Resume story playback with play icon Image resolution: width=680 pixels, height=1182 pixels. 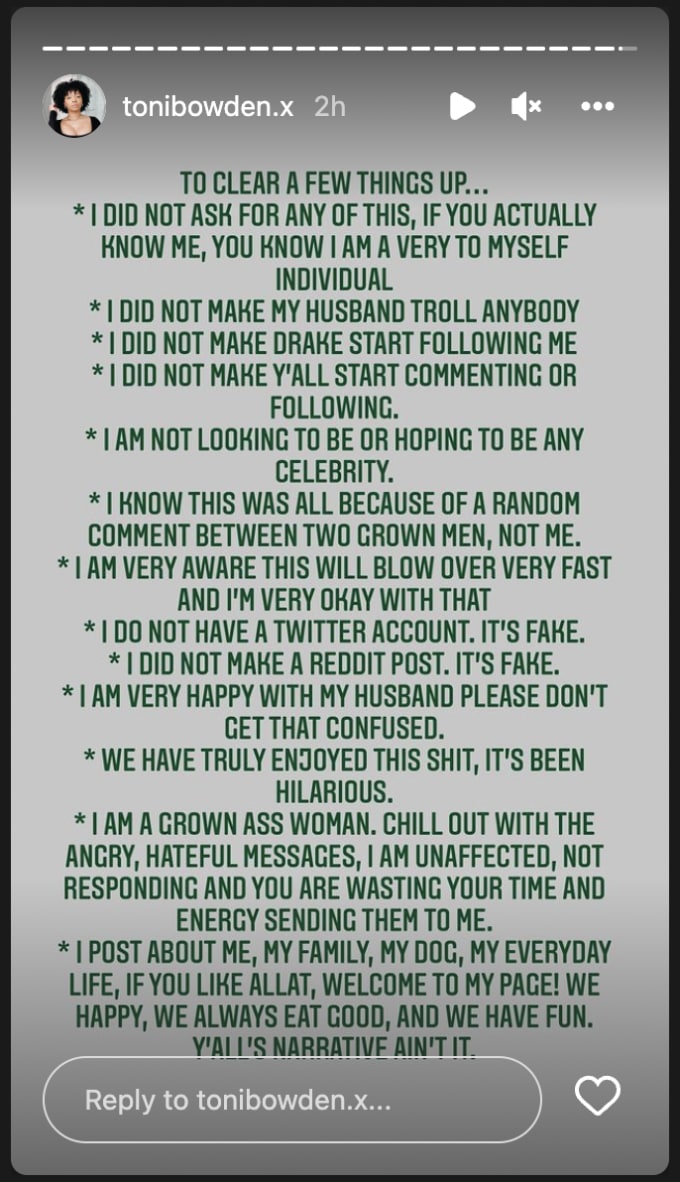point(462,106)
